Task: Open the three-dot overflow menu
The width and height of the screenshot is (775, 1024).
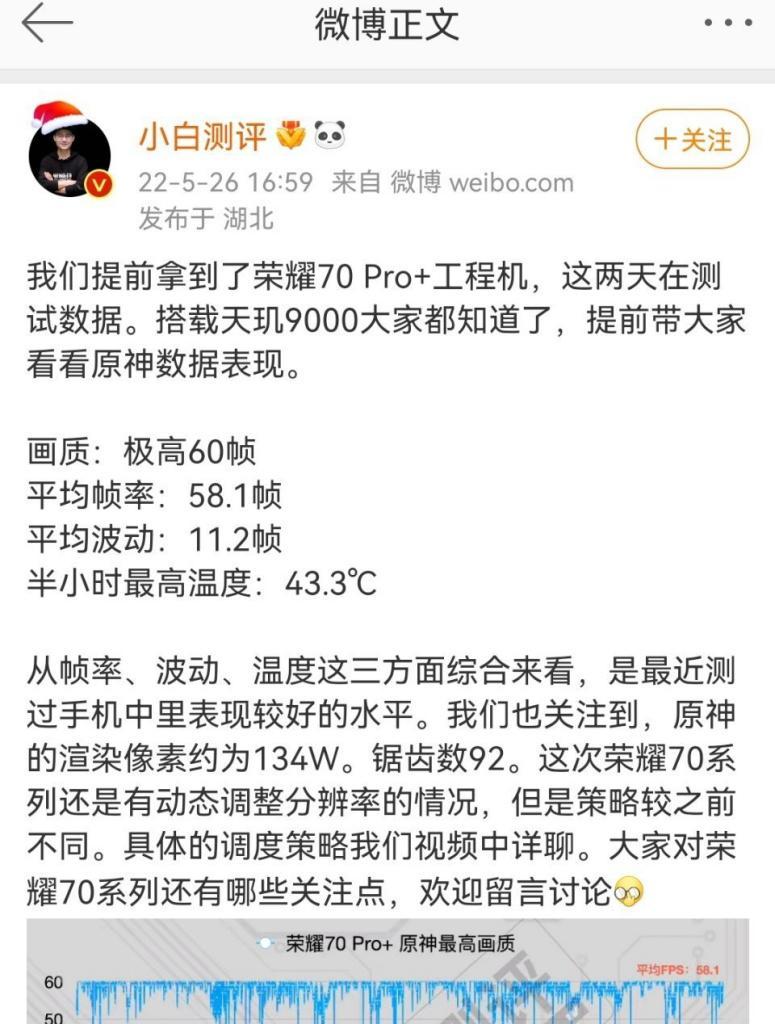Action: pyautogui.click(x=728, y=24)
